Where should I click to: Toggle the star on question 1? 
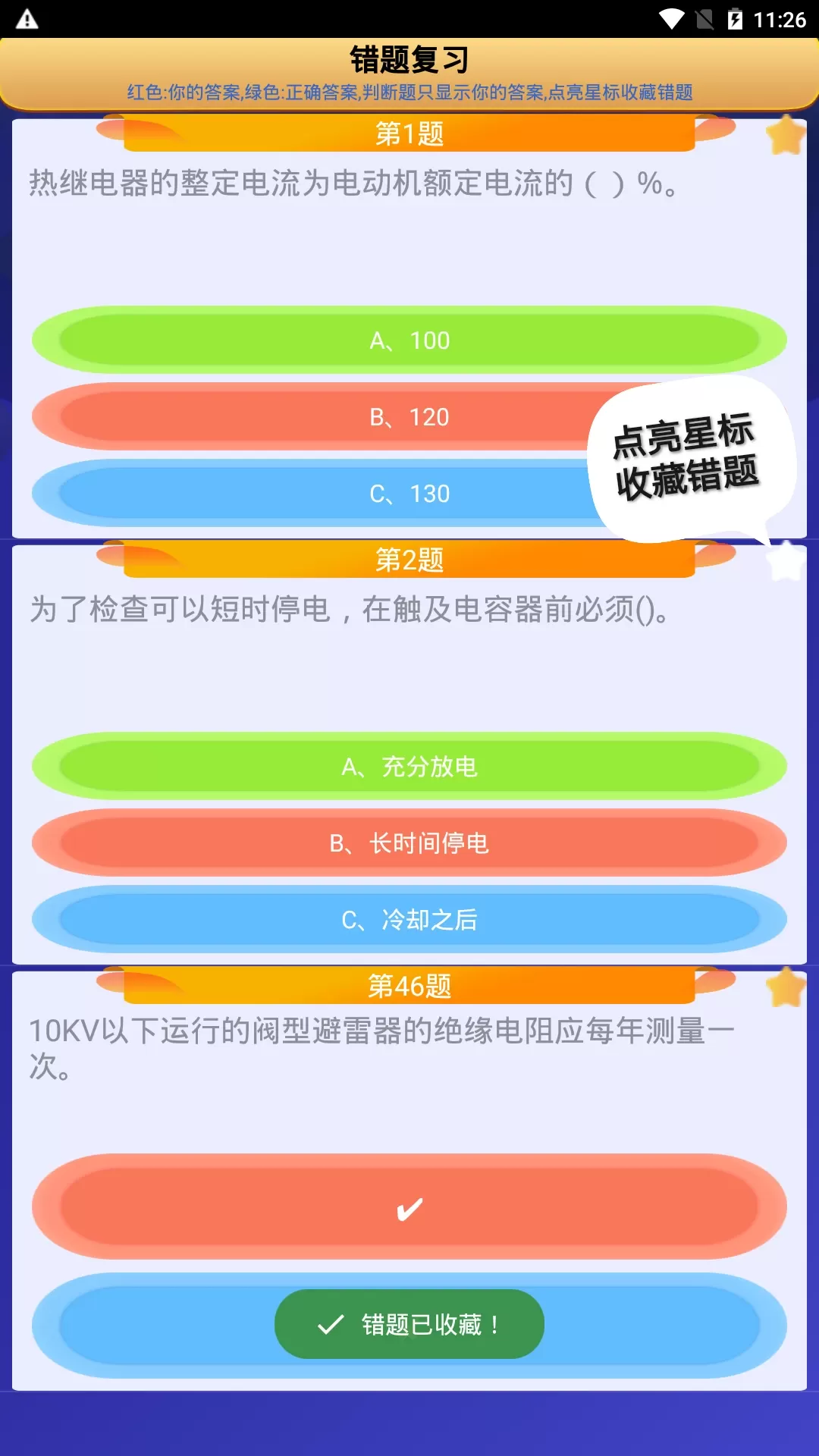(786, 136)
